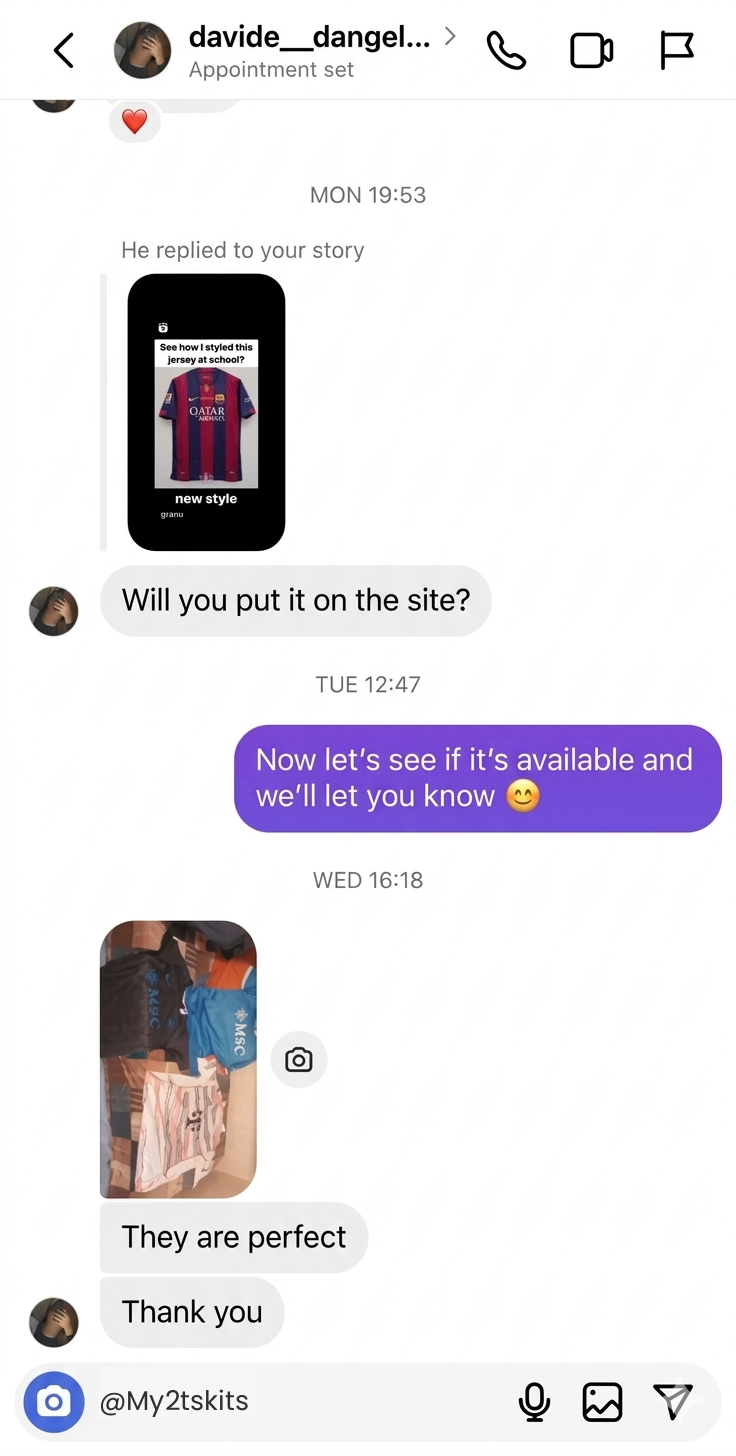Reply with camera next to photo
The image size is (736, 1456).
click(298, 1059)
